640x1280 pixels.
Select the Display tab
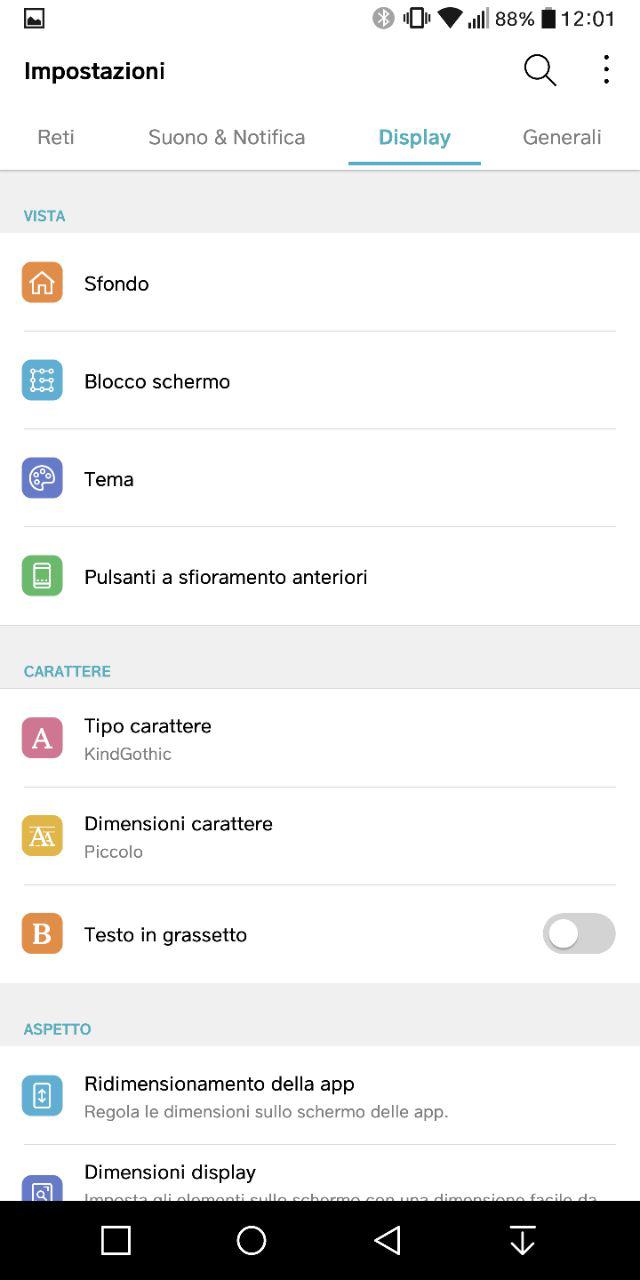click(x=414, y=137)
